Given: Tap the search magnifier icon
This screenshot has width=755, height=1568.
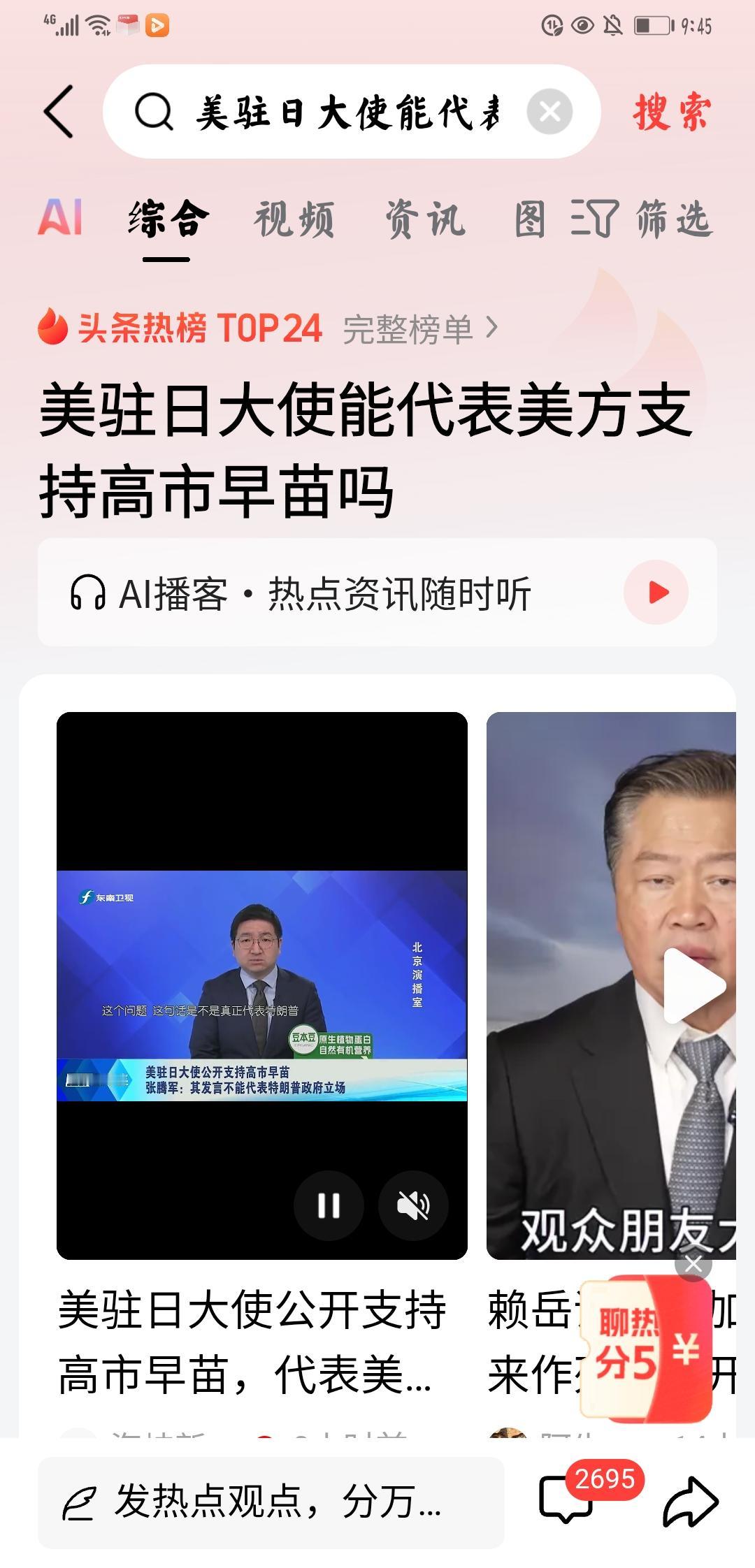Looking at the screenshot, I should [x=157, y=112].
